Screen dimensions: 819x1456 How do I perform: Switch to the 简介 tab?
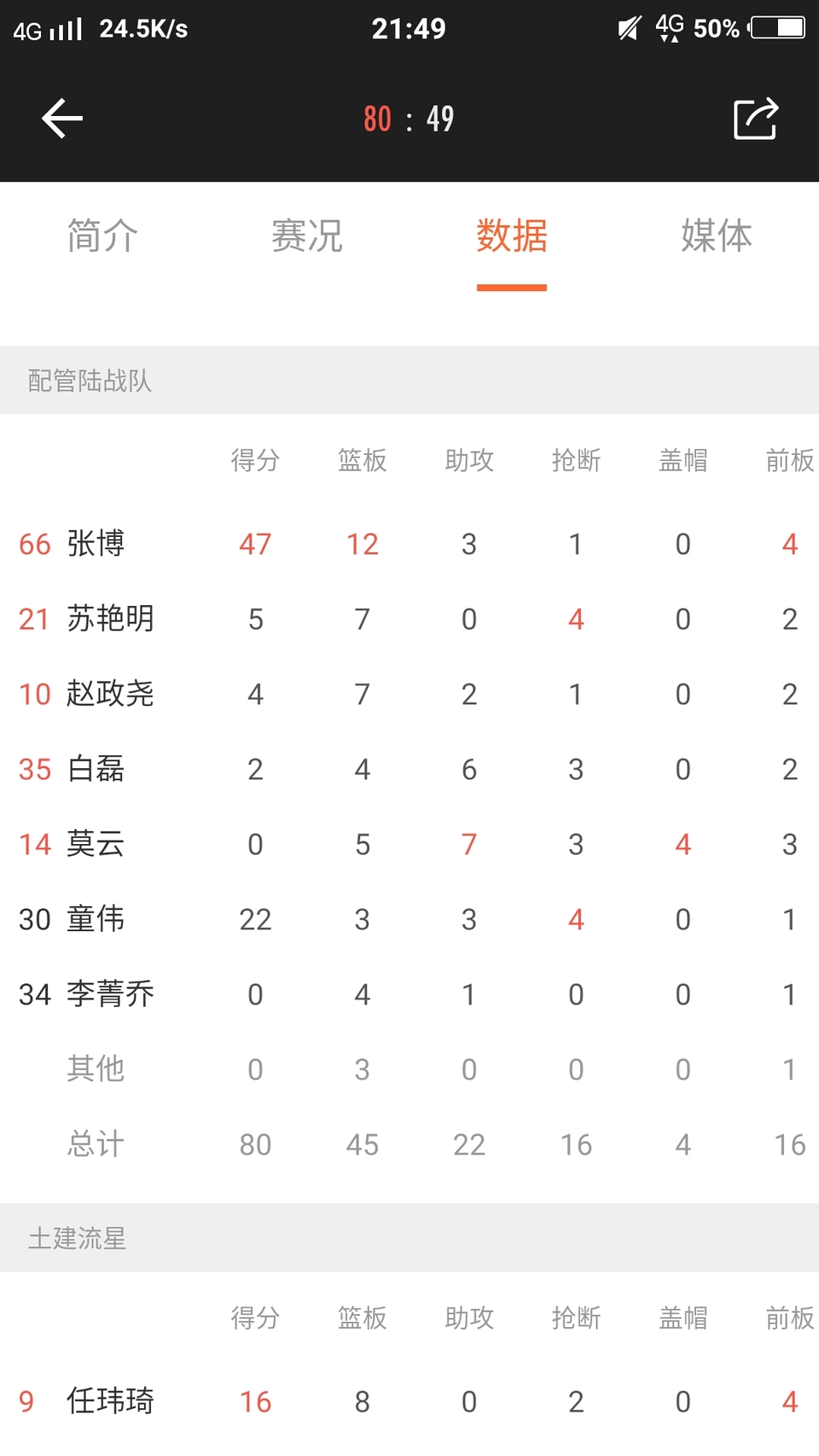coord(102,236)
